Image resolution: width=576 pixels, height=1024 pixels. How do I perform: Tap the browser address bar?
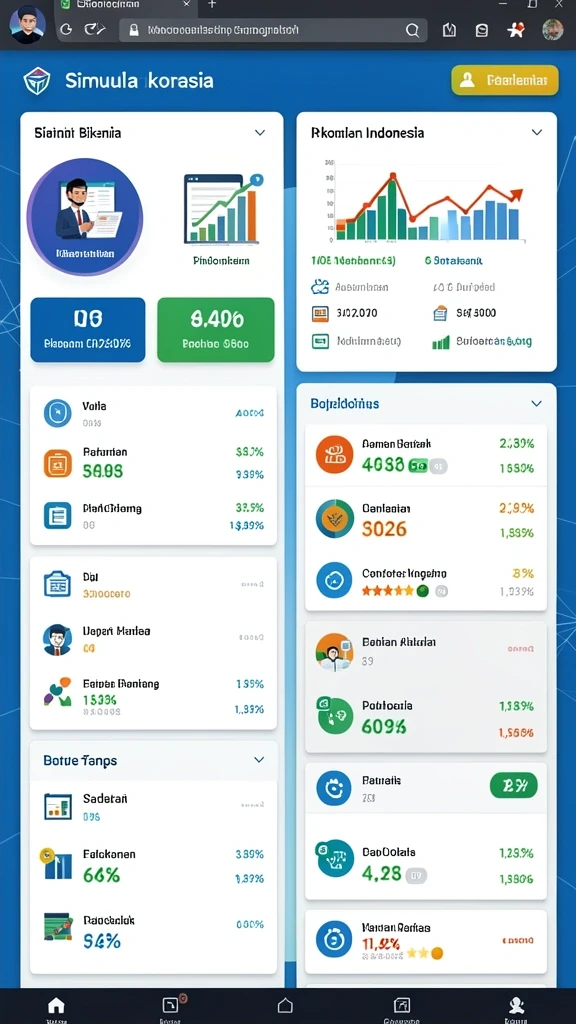[273, 30]
